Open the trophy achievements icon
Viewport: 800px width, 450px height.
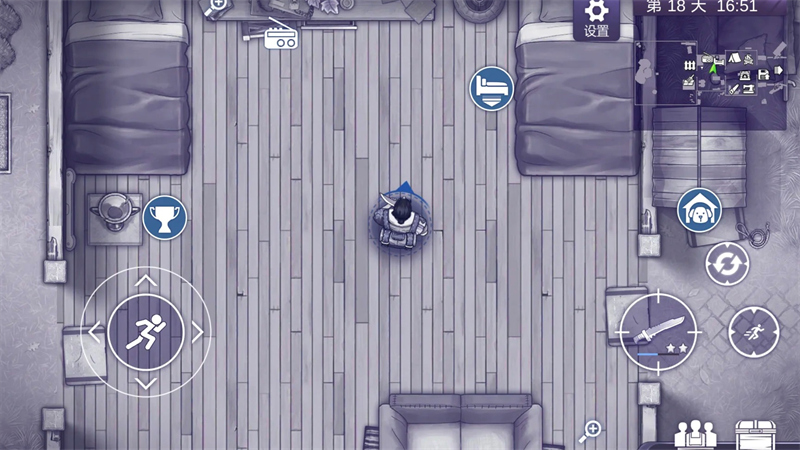[x=164, y=216]
